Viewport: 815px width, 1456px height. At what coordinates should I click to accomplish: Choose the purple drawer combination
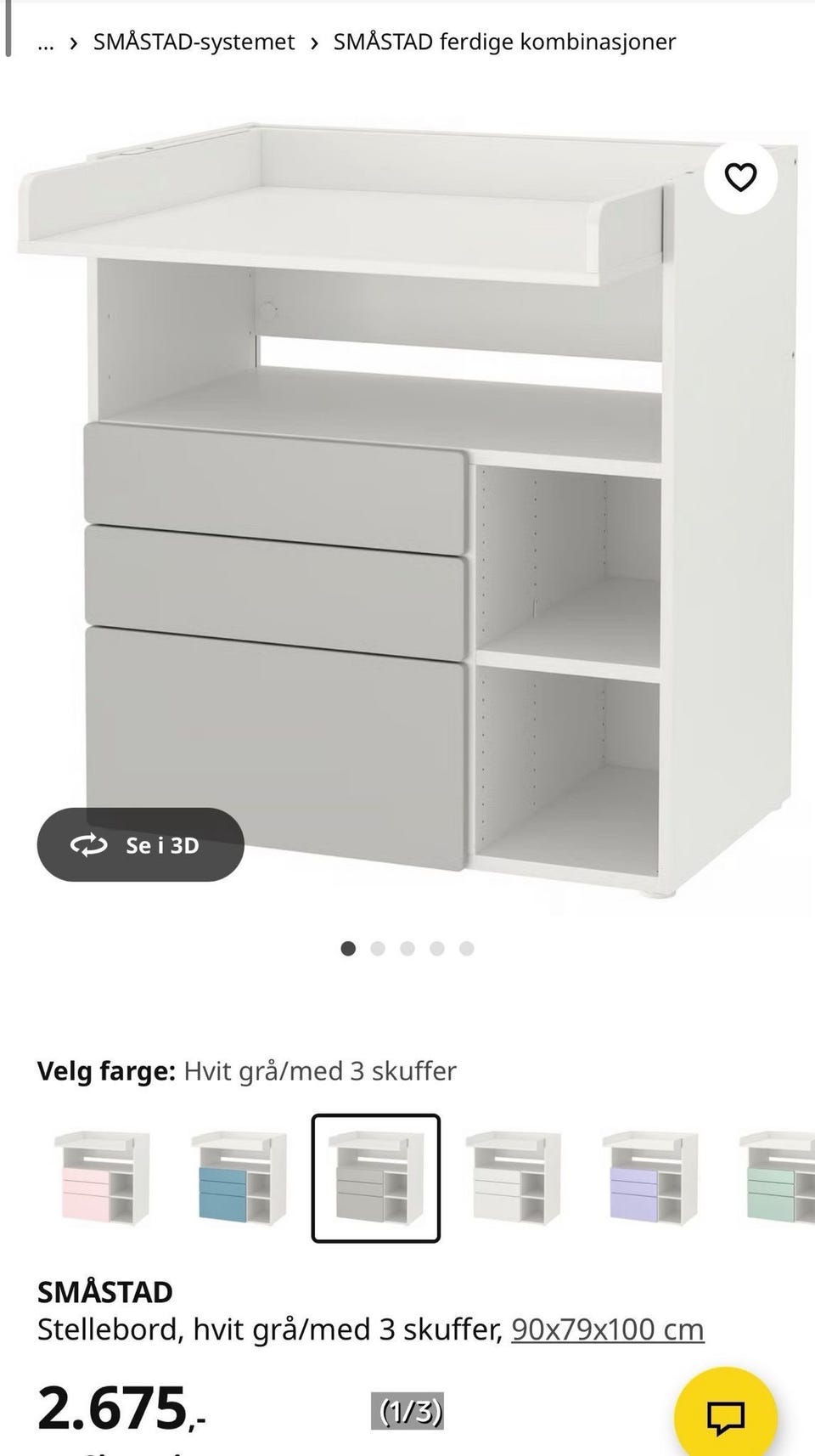click(x=651, y=1177)
